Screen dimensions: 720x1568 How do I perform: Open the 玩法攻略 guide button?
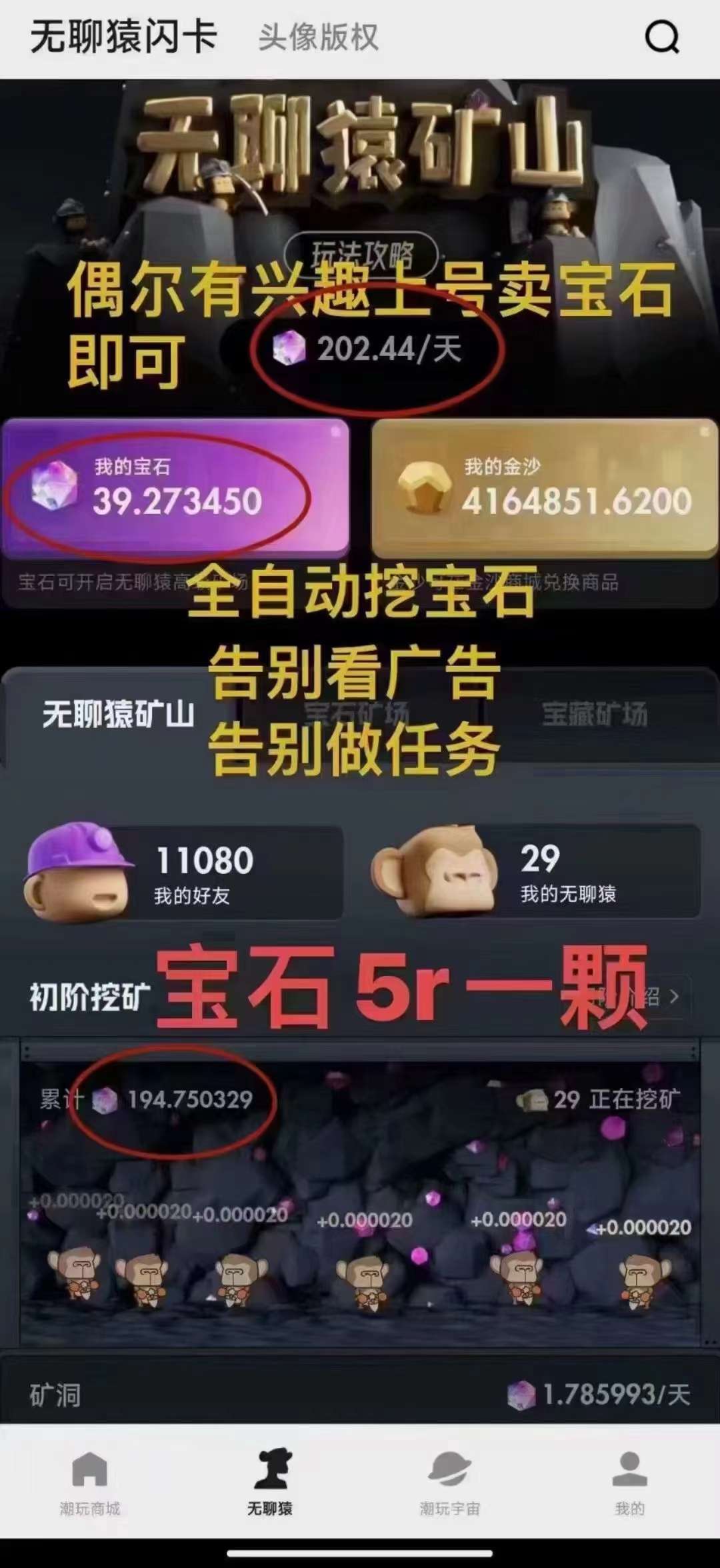pyautogui.click(x=361, y=253)
